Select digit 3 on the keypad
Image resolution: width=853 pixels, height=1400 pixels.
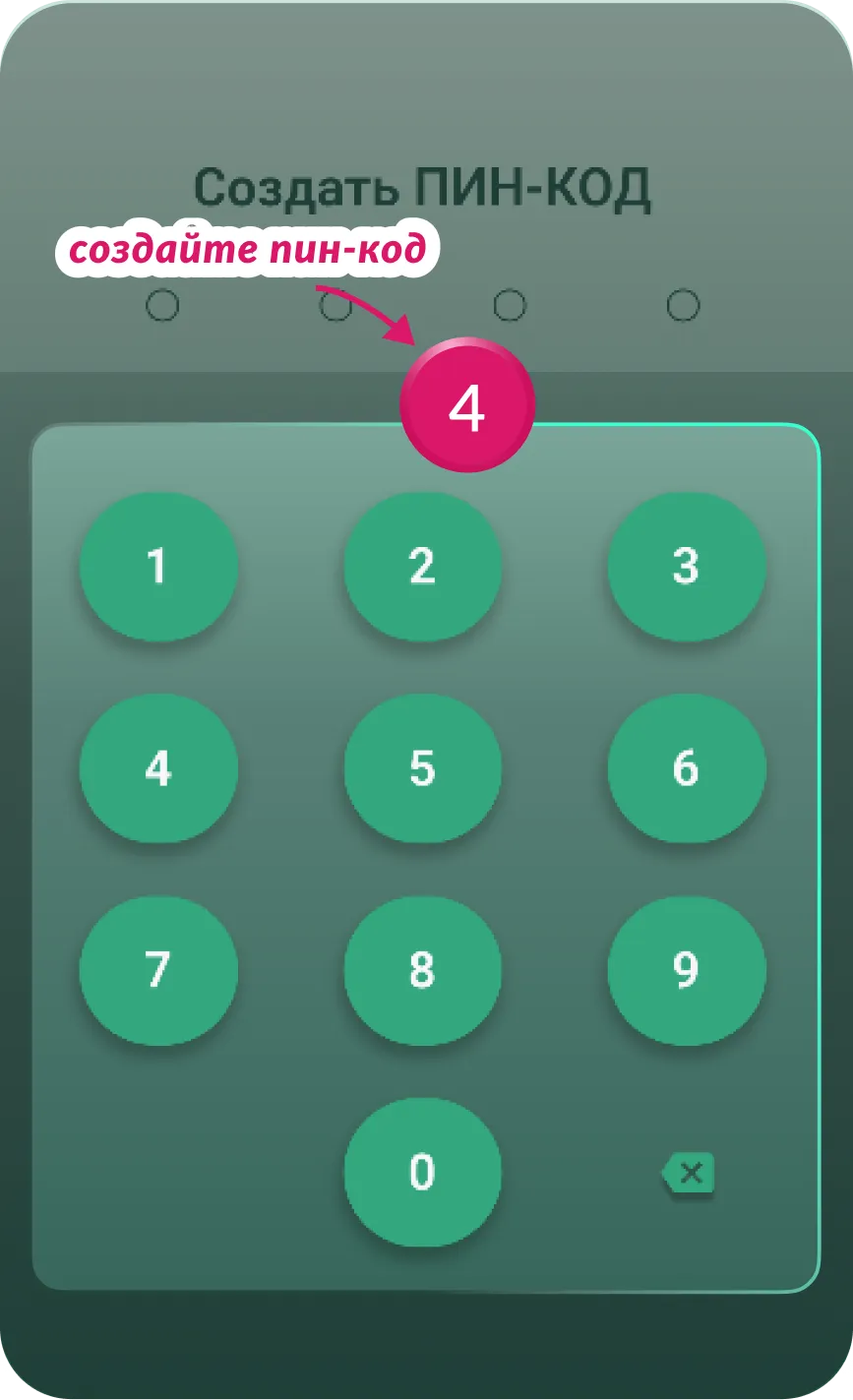(x=686, y=568)
